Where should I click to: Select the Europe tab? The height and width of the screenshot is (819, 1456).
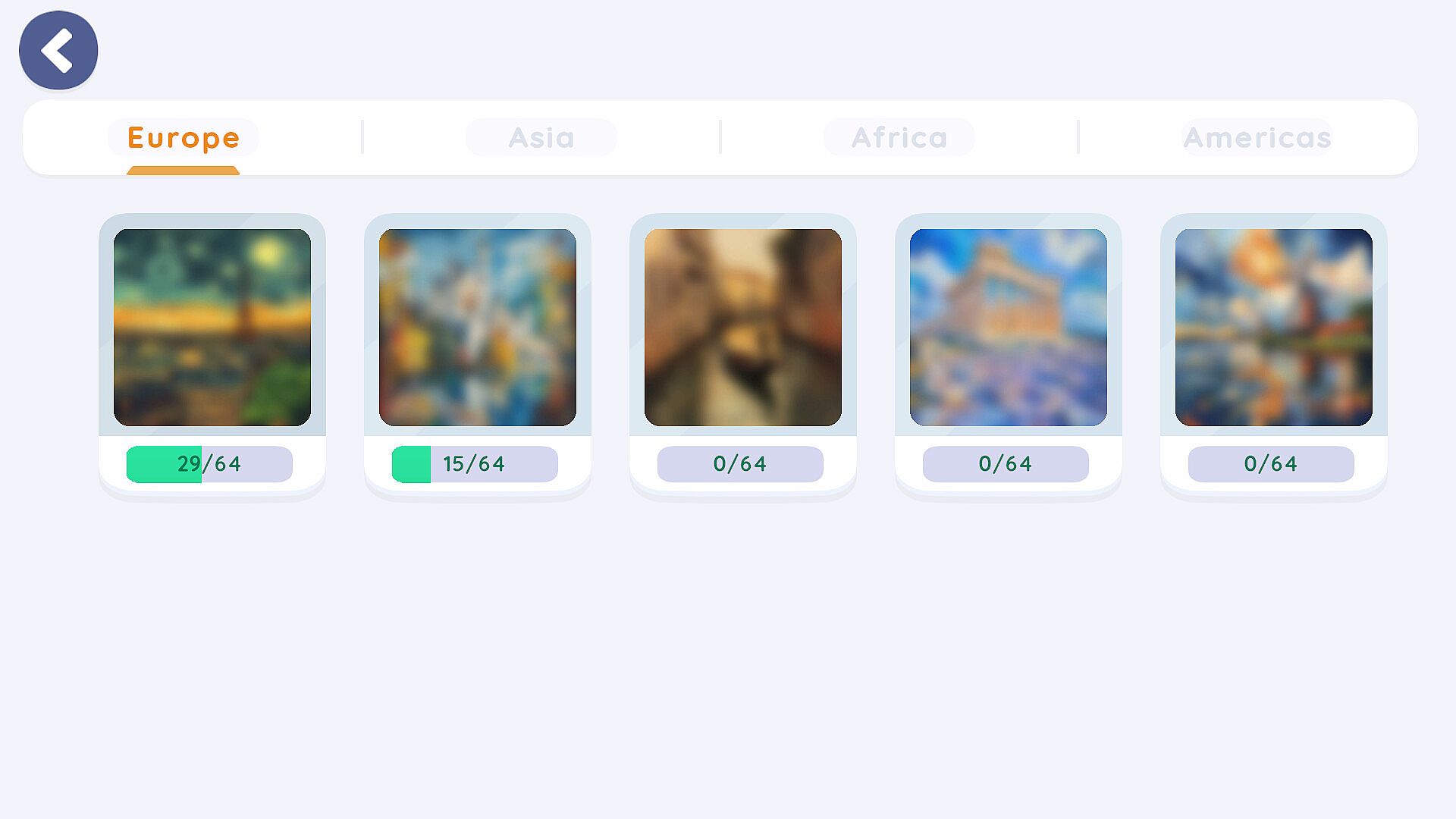coord(183,138)
